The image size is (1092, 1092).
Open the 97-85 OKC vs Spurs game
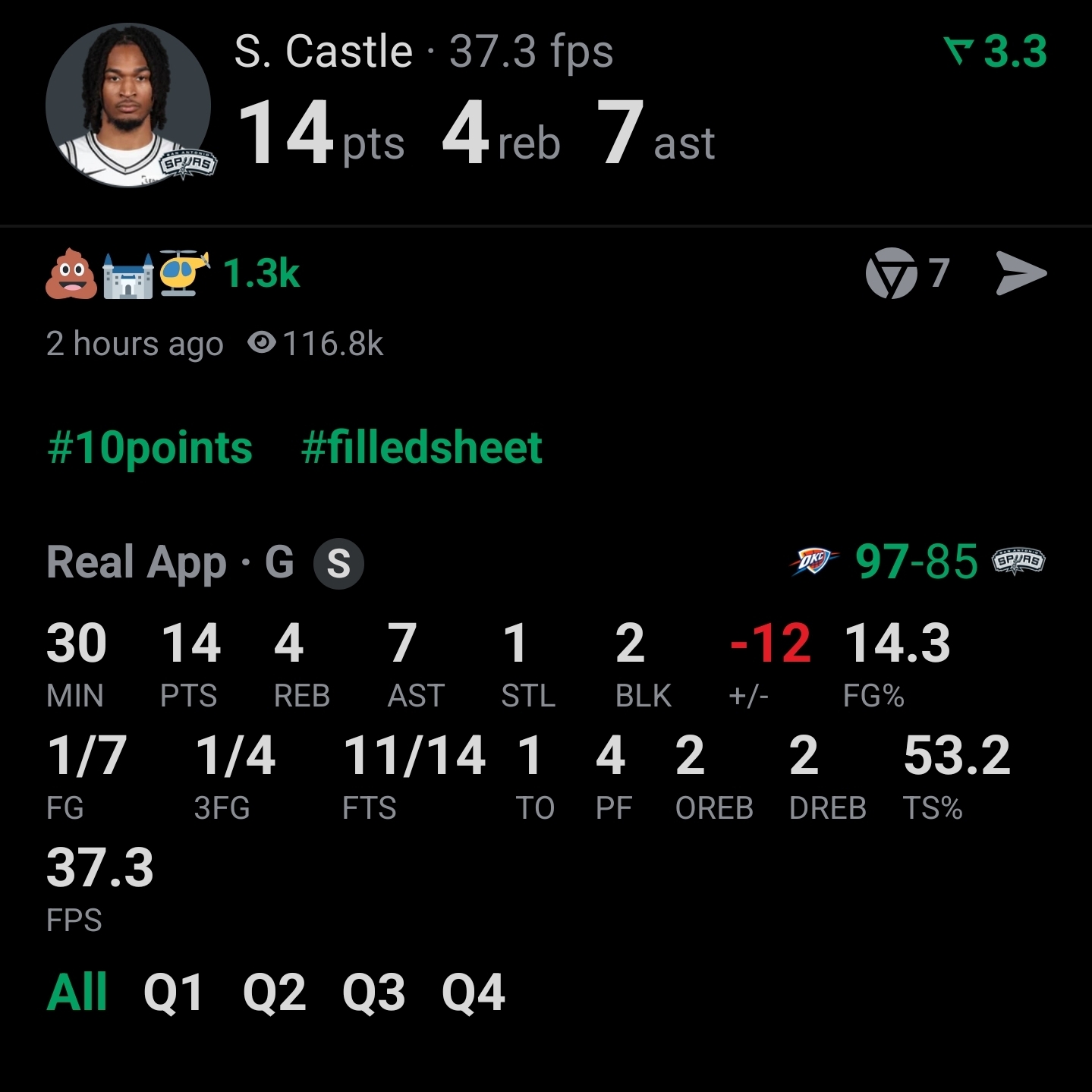coord(917,562)
